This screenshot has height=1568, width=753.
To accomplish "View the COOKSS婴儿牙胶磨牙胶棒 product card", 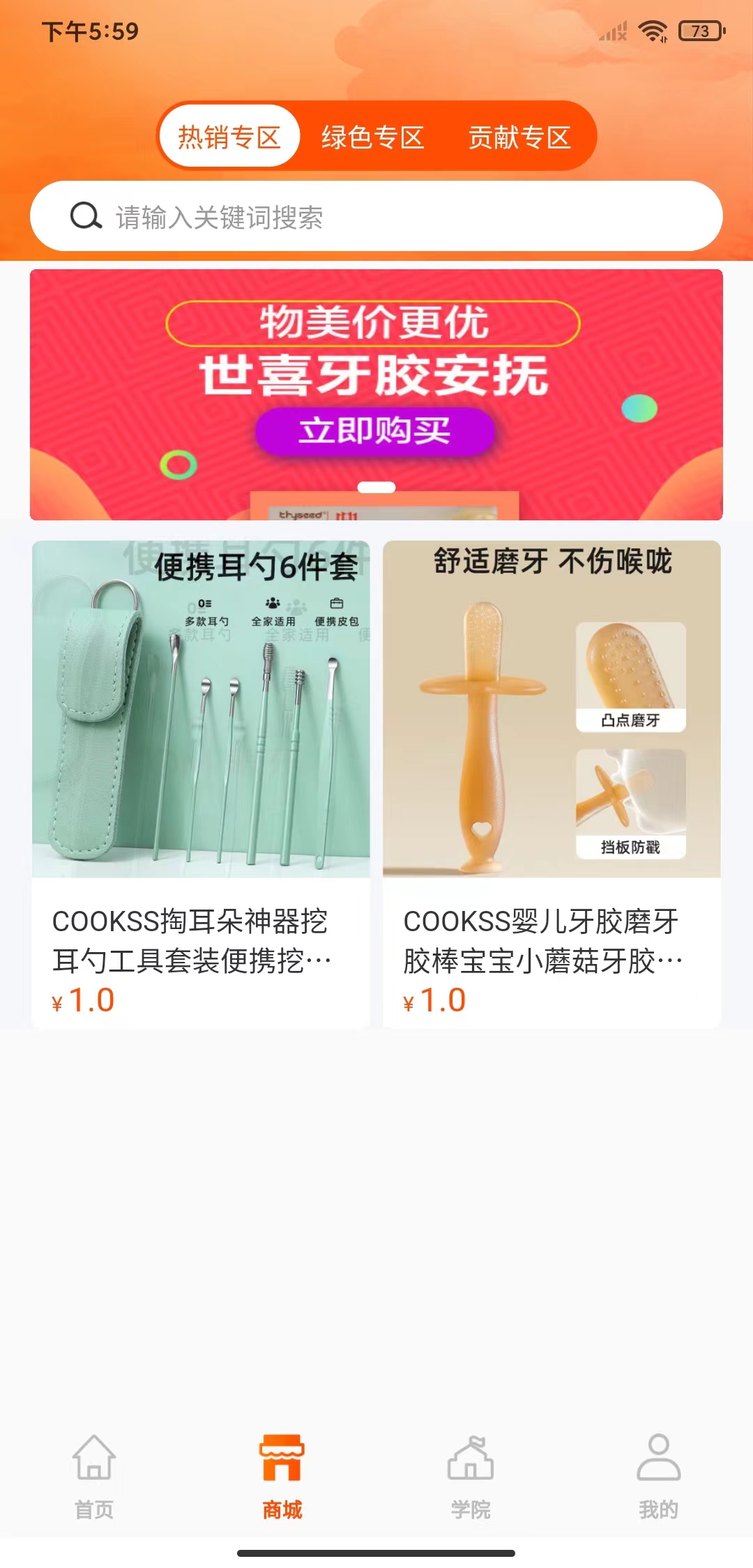I will click(x=552, y=783).
